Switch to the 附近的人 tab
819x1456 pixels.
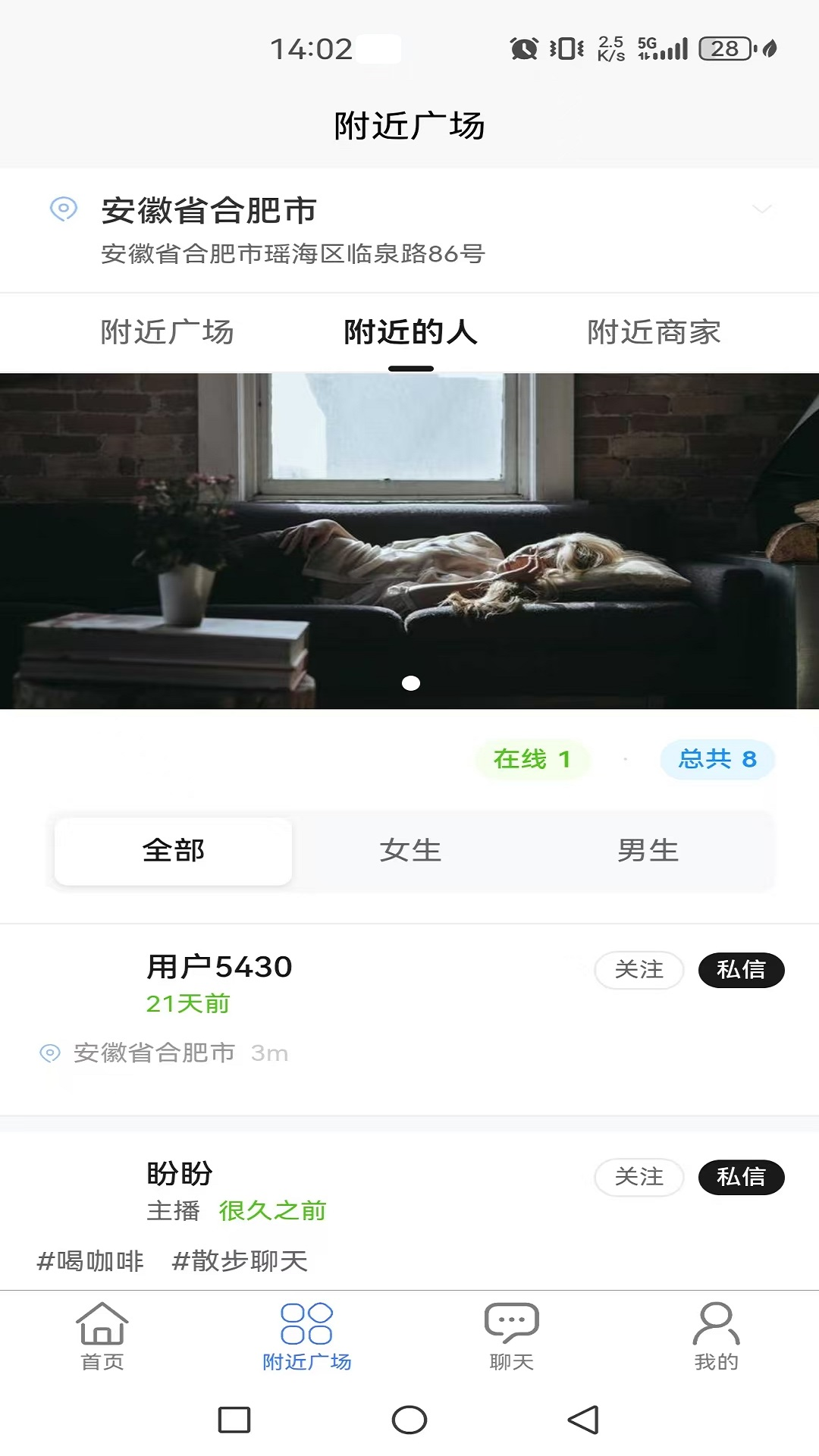pos(410,333)
